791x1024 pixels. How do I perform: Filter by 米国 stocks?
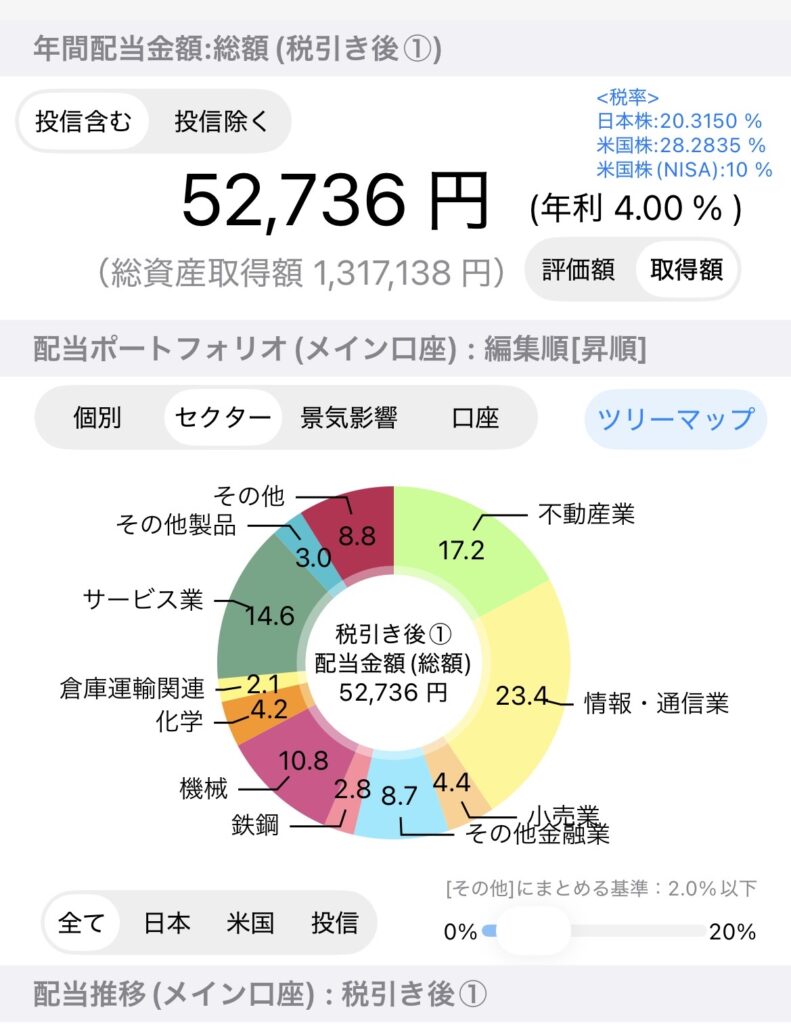(250, 921)
